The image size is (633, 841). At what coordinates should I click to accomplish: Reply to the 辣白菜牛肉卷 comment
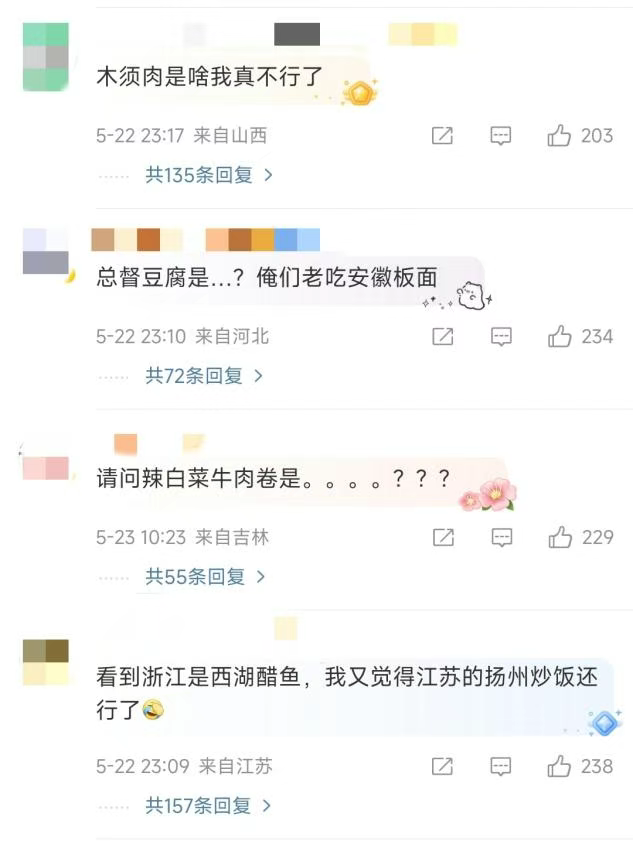click(501, 538)
